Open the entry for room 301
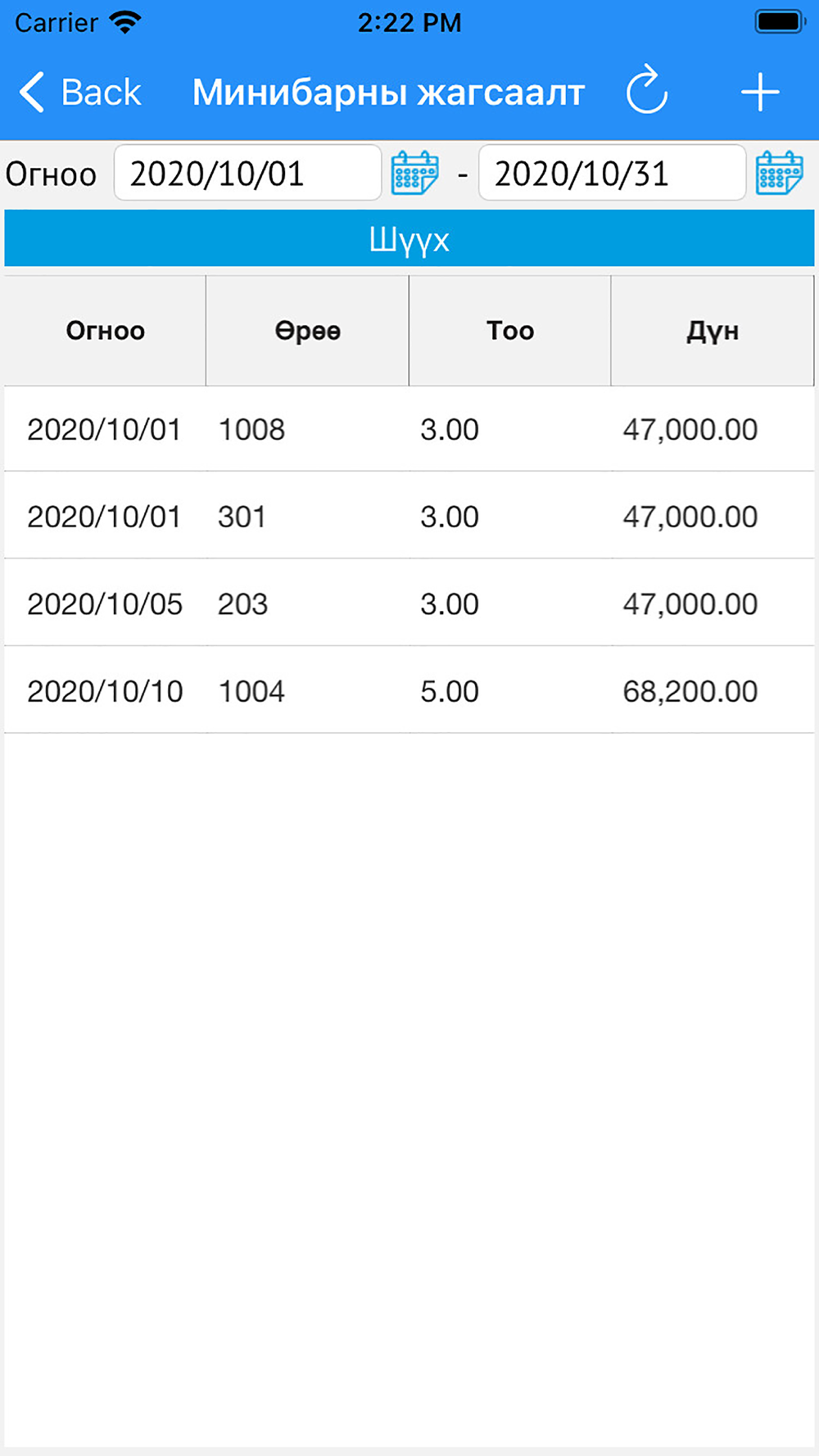The width and height of the screenshot is (819, 1456). (409, 517)
